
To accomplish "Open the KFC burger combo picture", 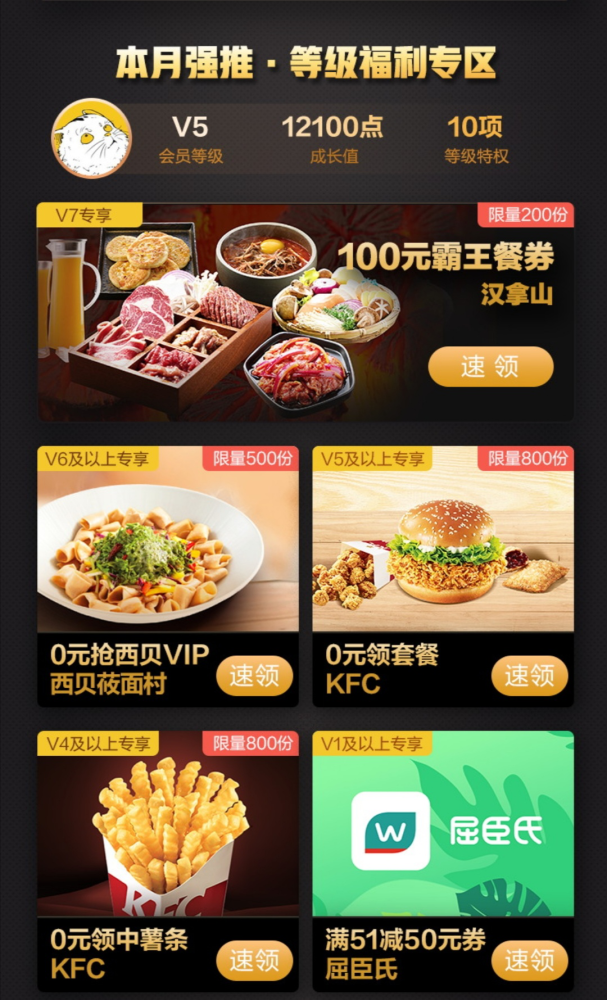I will 443,550.
